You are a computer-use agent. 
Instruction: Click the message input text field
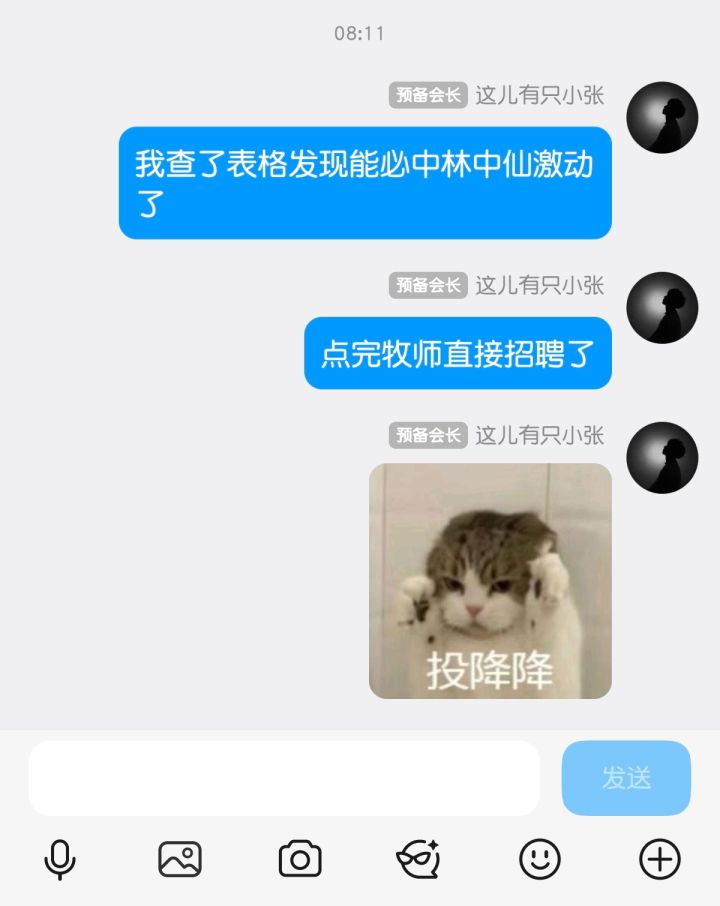click(286, 778)
